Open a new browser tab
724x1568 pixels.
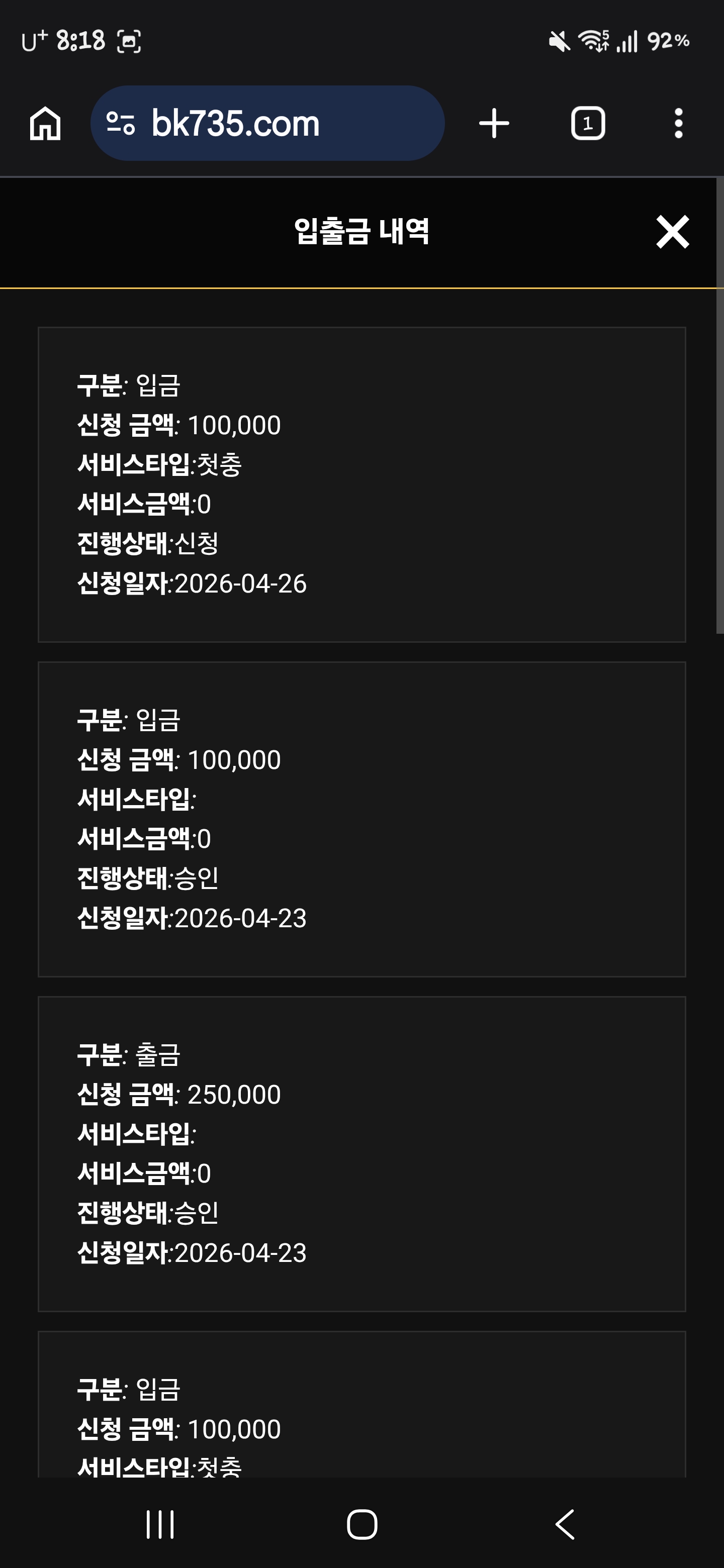point(494,124)
